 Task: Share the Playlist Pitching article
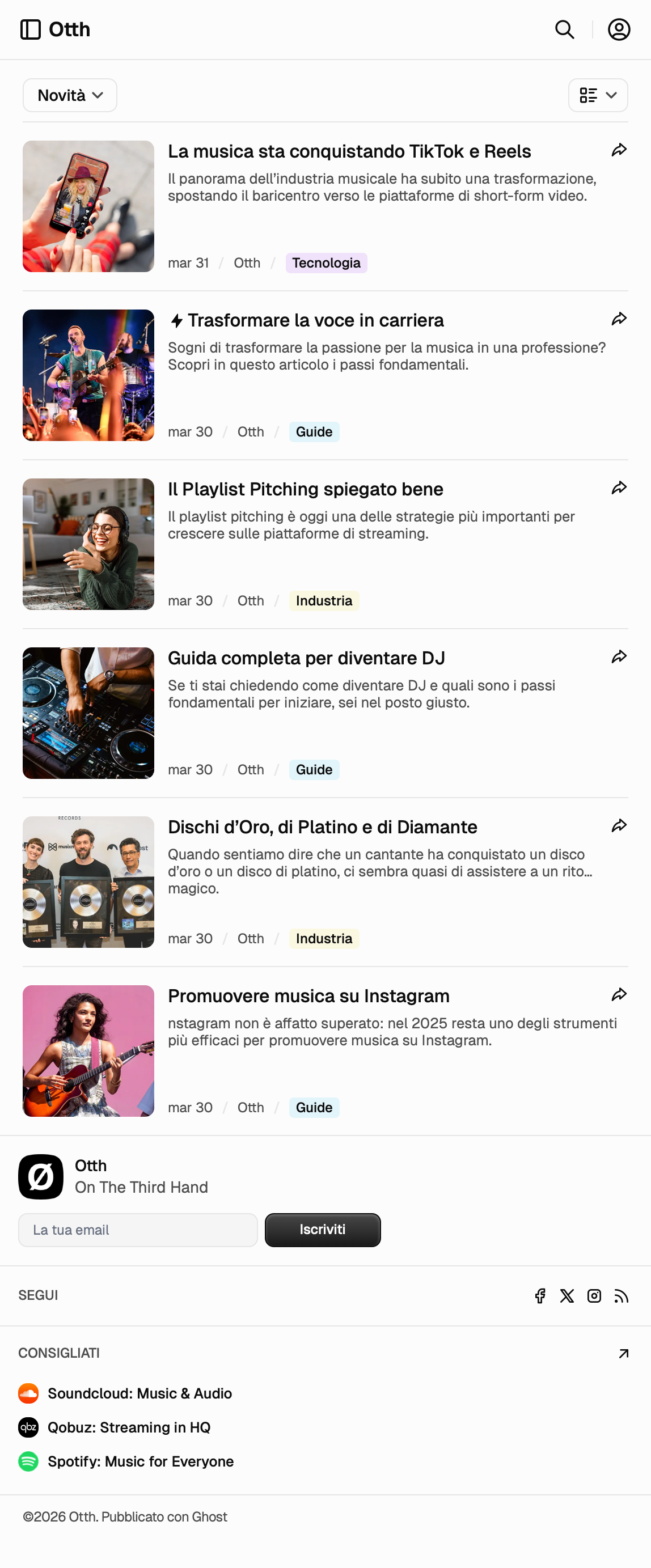point(619,488)
